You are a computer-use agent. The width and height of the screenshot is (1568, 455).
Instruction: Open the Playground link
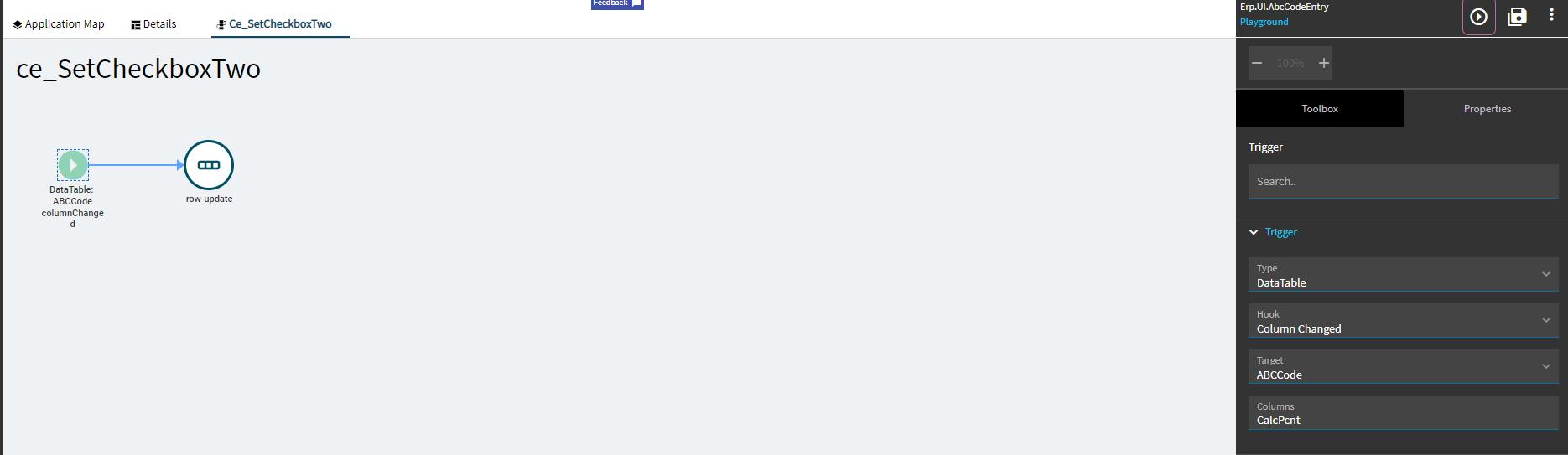(1264, 22)
